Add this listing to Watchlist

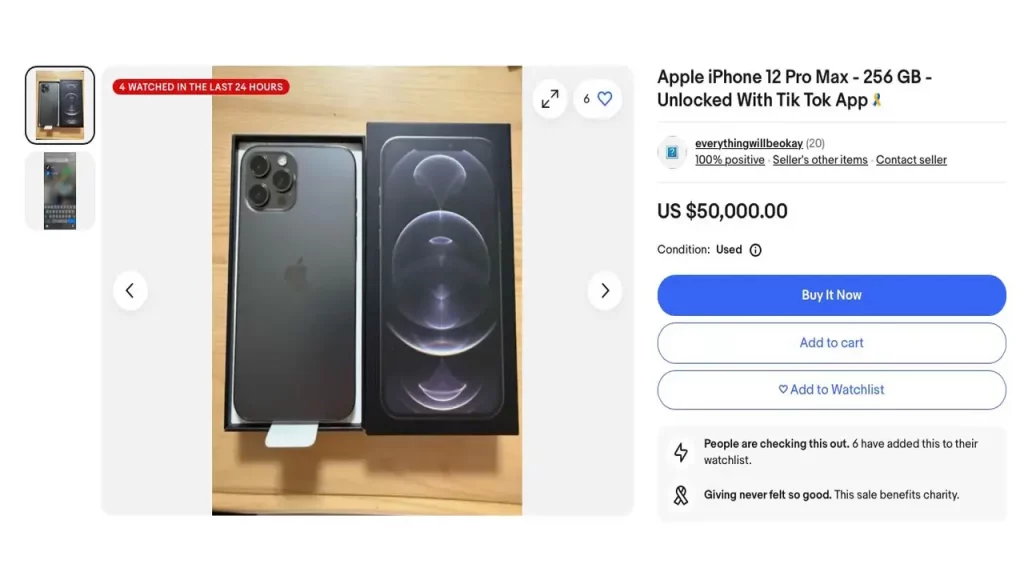tap(831, 390)
